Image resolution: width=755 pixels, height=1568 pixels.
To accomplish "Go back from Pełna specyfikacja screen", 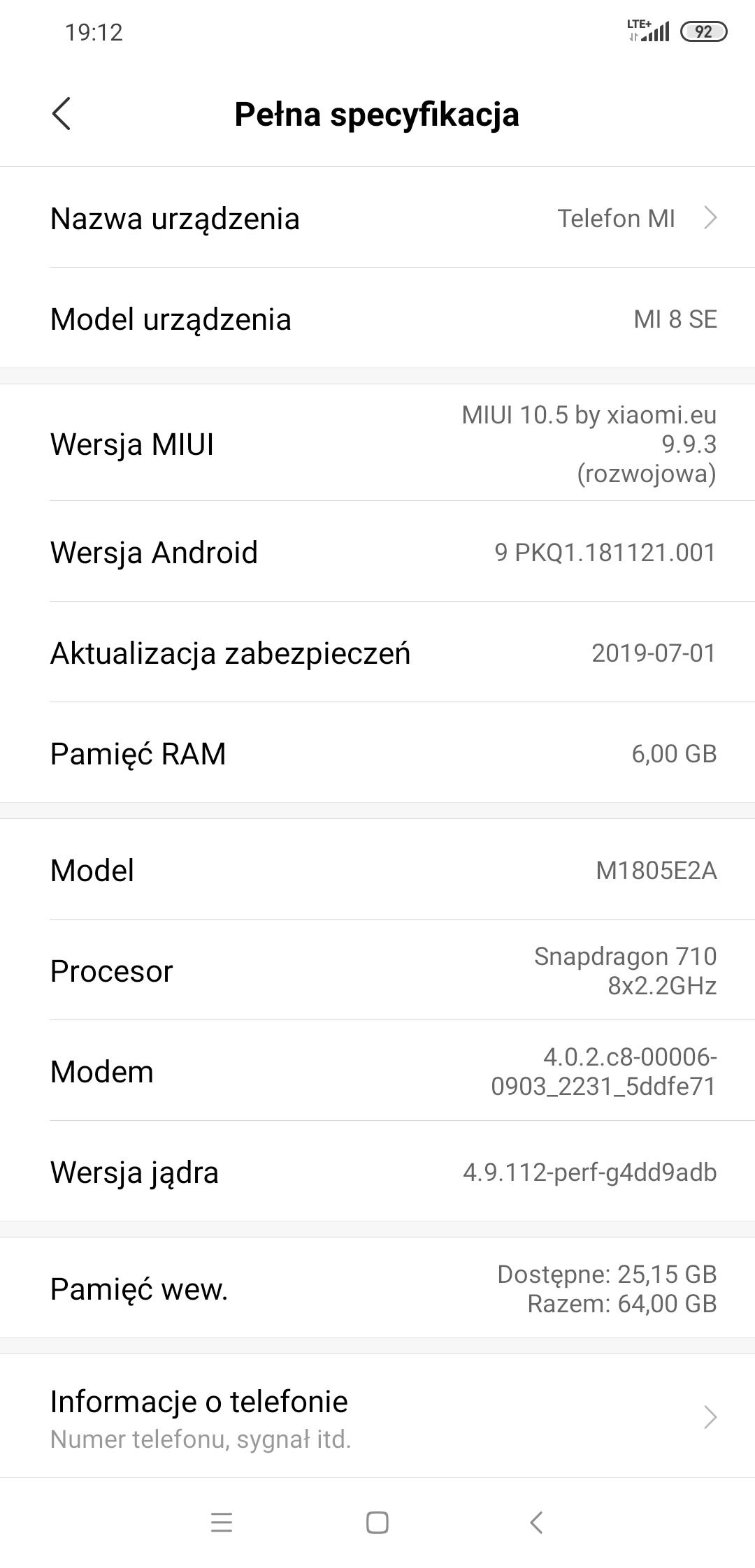I will [x=62, y=114].
